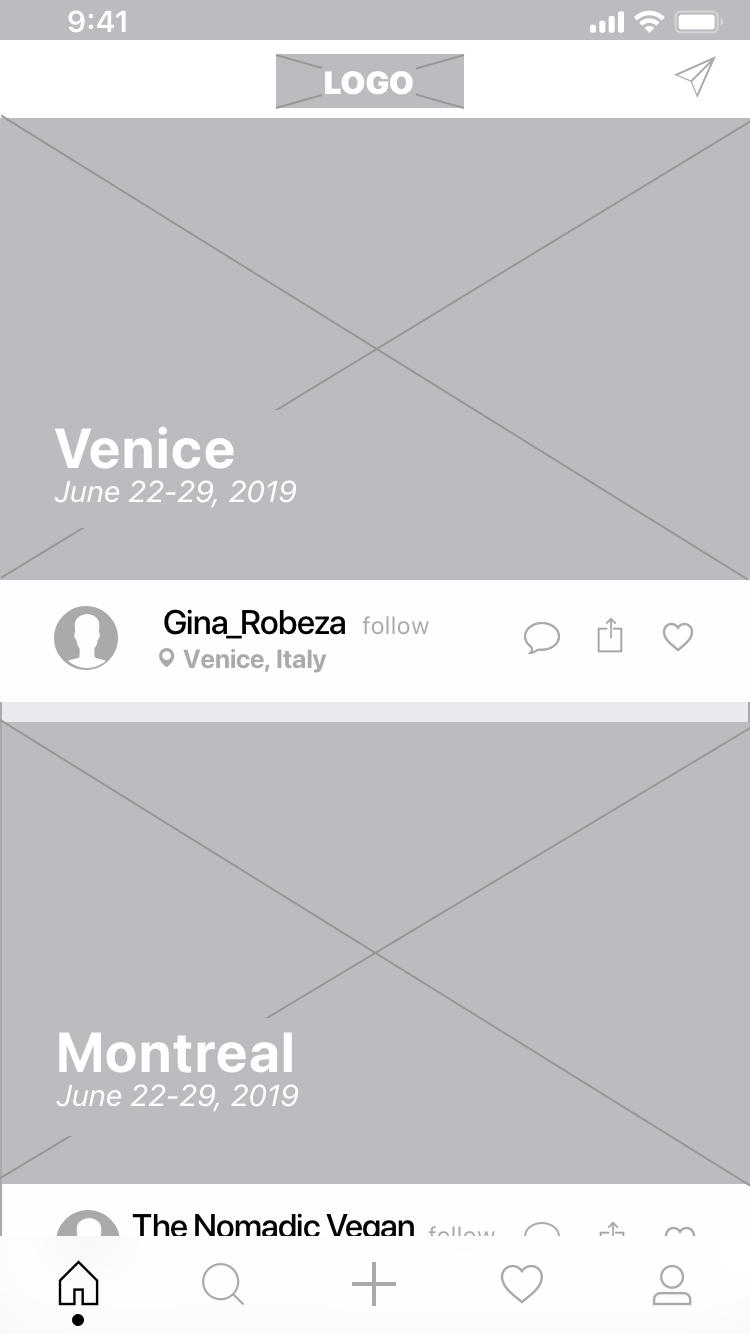Share Gina_Robeza's Venice post
Image resolution: width=750 pixels, height=1334 pixels.
(x=610, y=636)
